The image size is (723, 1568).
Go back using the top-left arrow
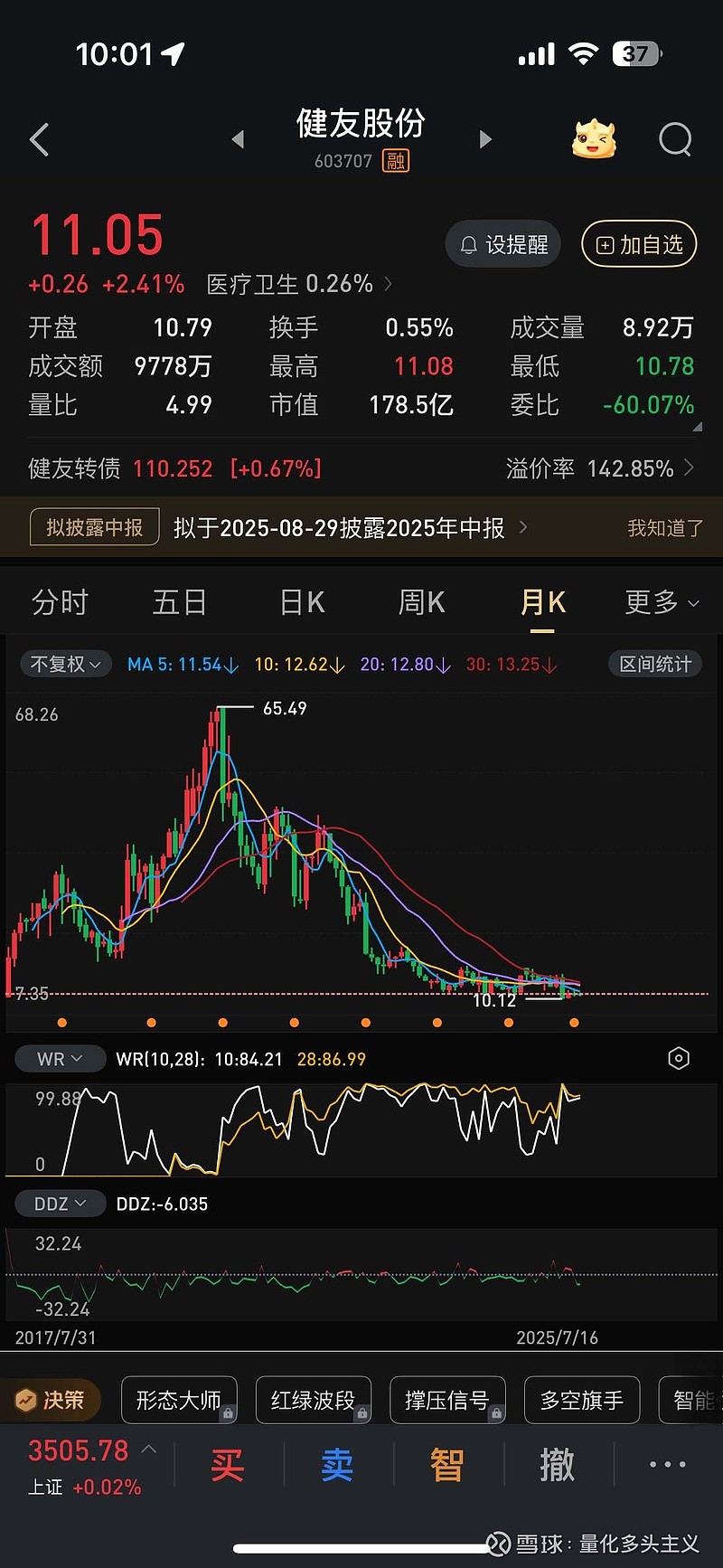coord(39,140)
